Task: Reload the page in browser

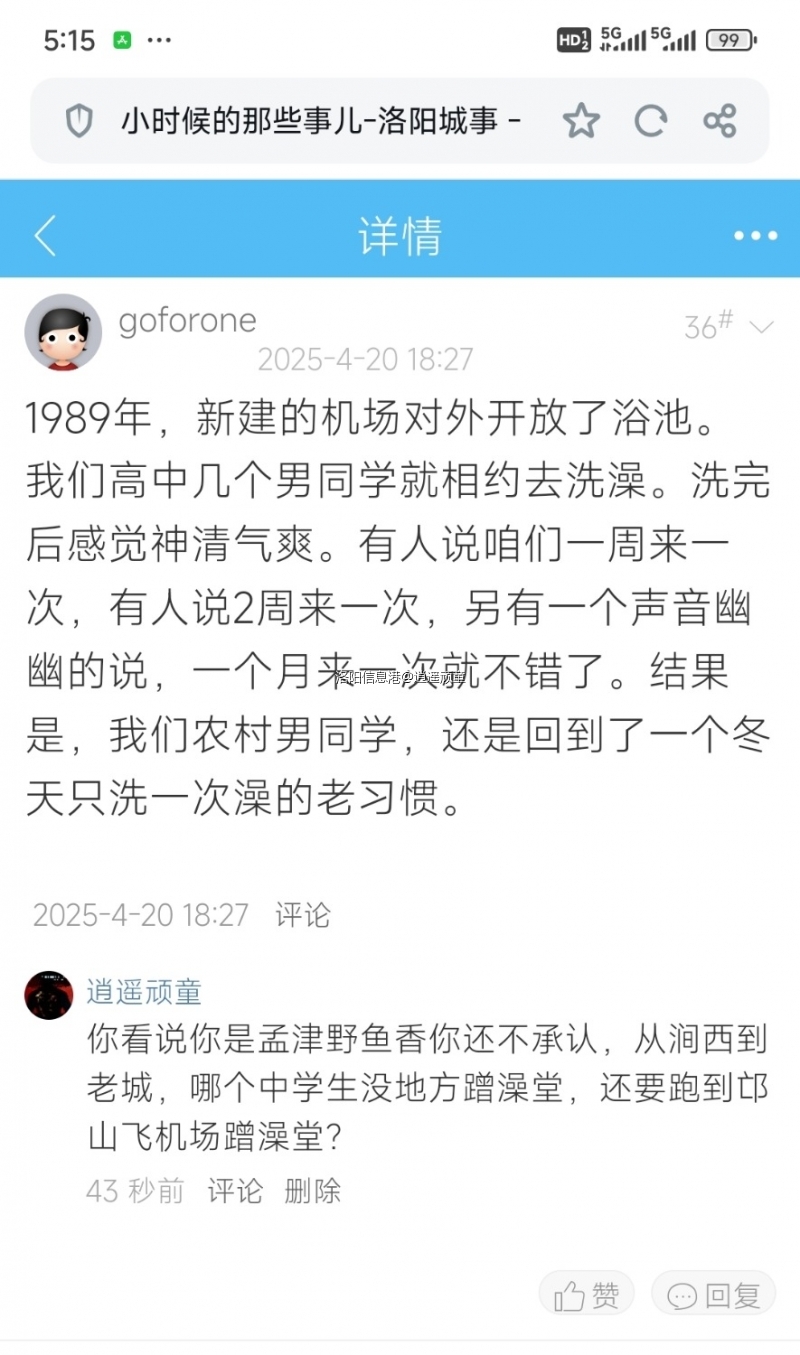Action: click(x=650, y=121)
